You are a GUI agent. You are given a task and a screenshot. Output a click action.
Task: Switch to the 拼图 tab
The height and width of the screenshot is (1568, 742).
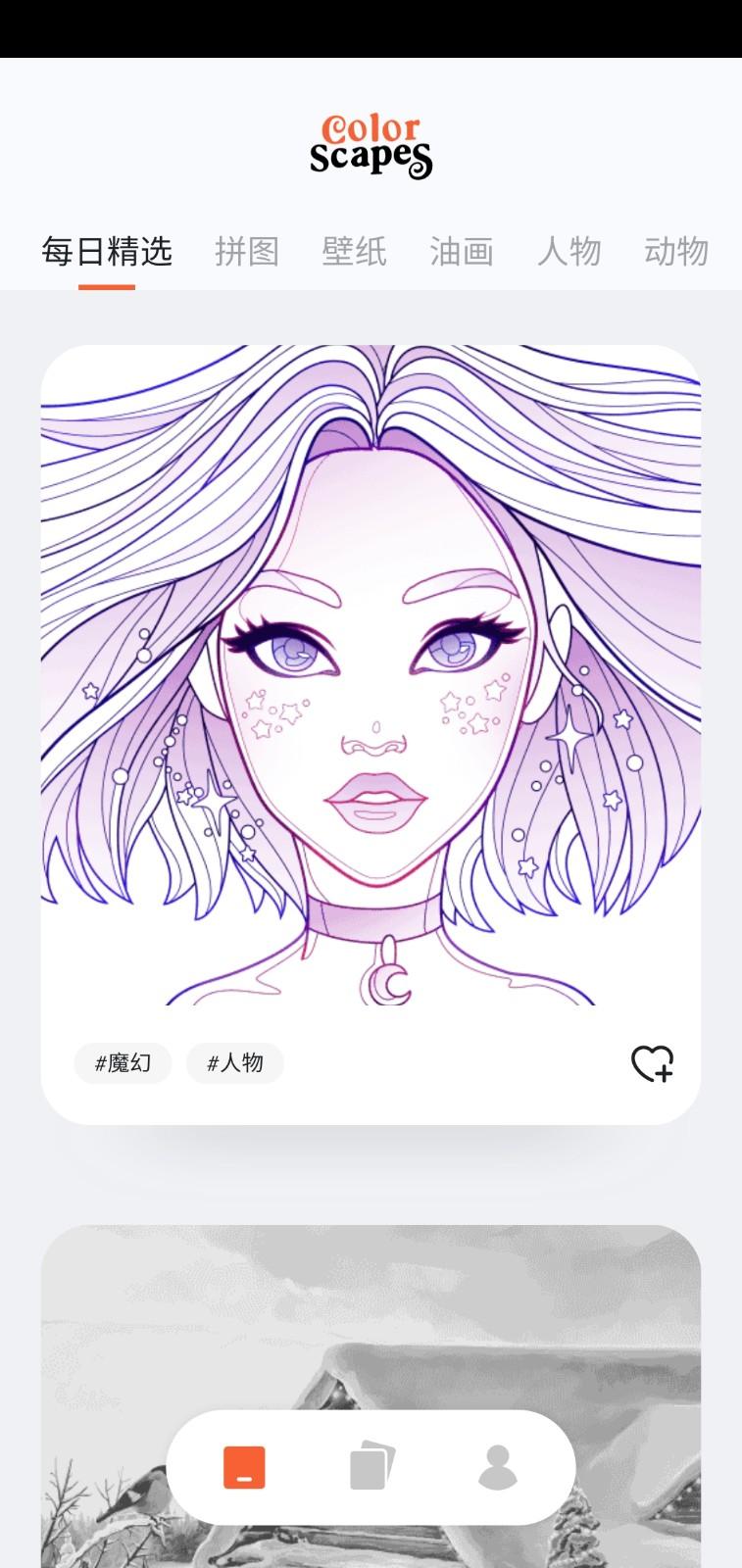click(x=248, y=252)
